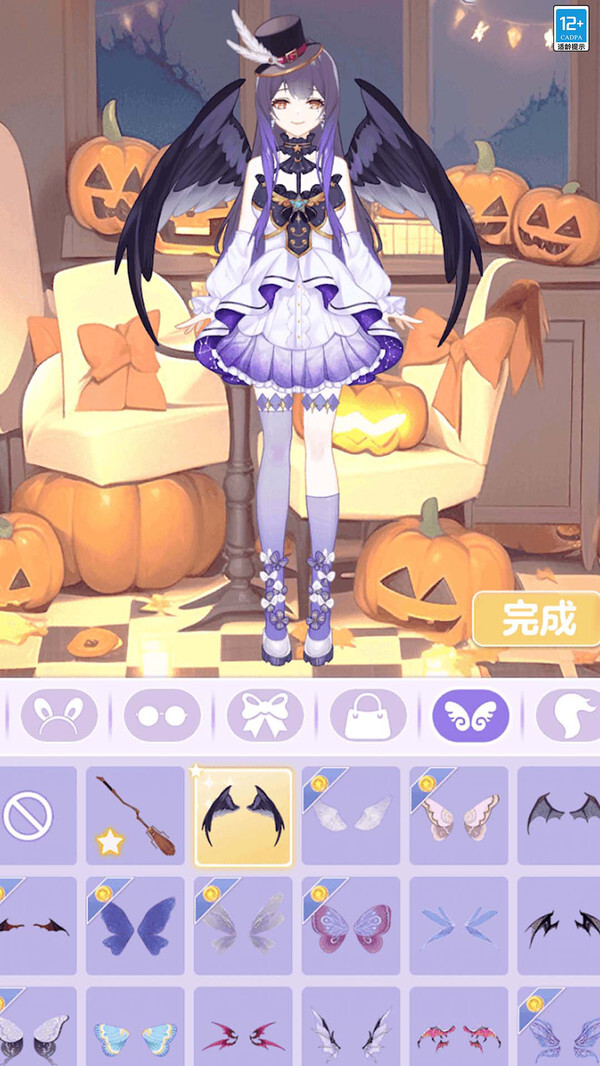Screen dimensions: 600x1066
Task: Select the dark feathered wings
Action: [243, 816]
